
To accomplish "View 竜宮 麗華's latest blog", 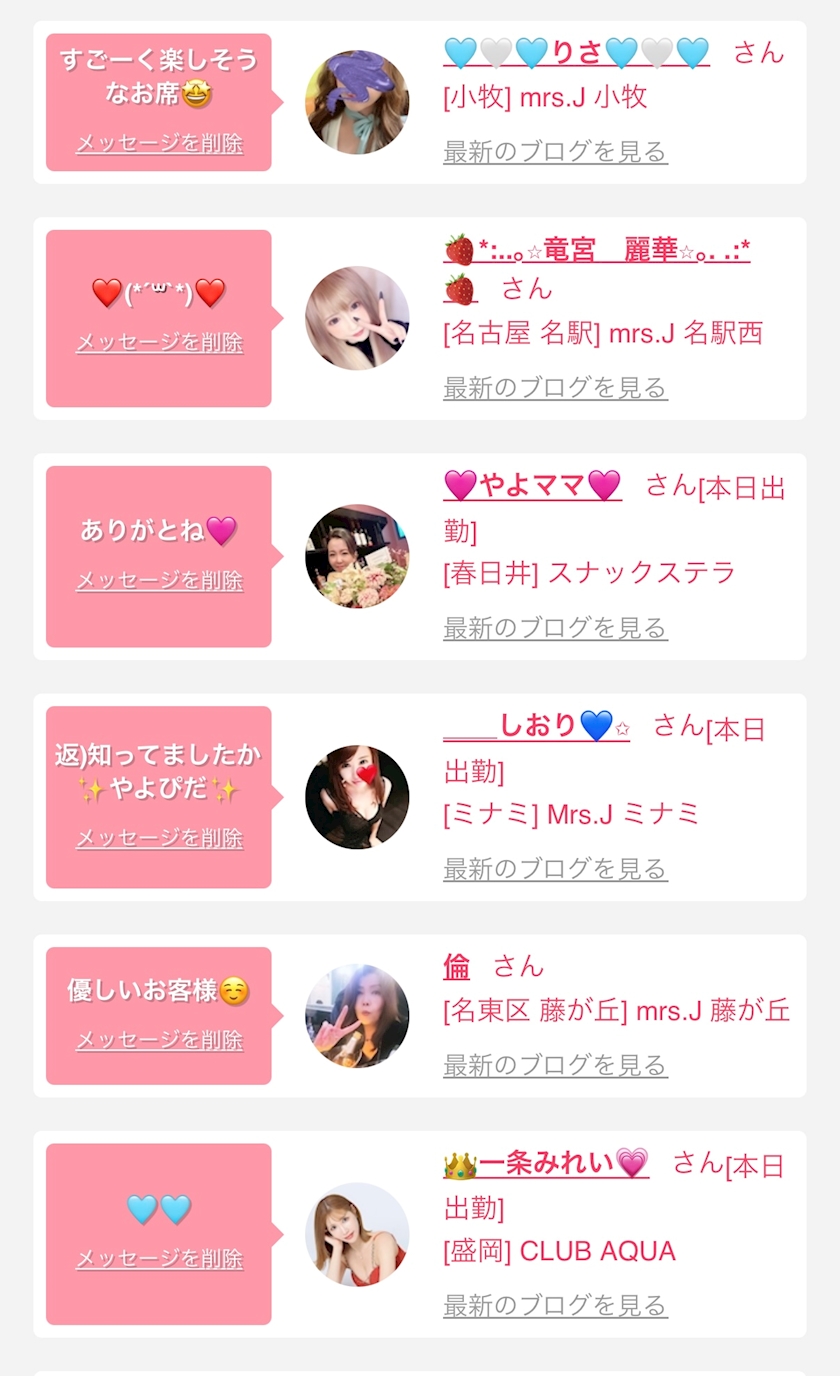I will click(555, 387).
